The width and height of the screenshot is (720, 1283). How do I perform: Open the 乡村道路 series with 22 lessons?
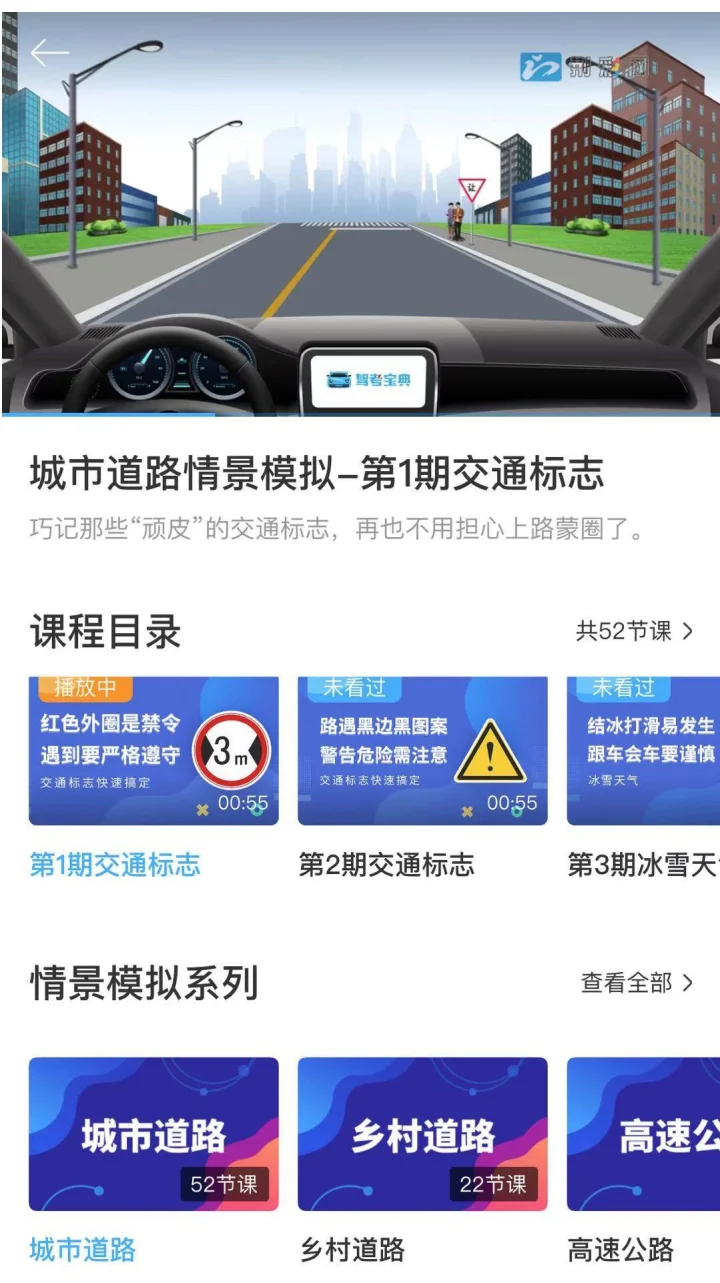click(422, 1134)
